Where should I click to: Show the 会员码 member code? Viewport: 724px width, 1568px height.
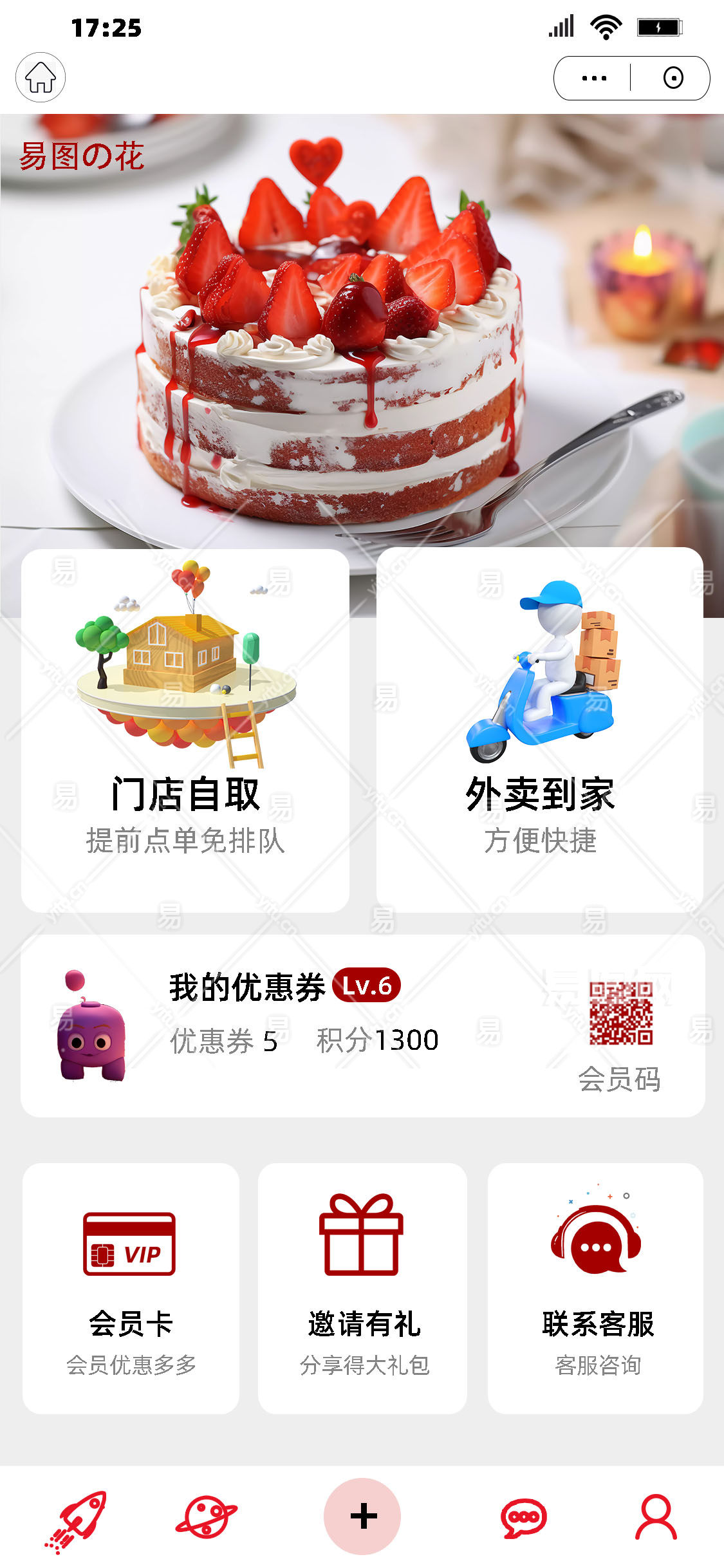620,1034
